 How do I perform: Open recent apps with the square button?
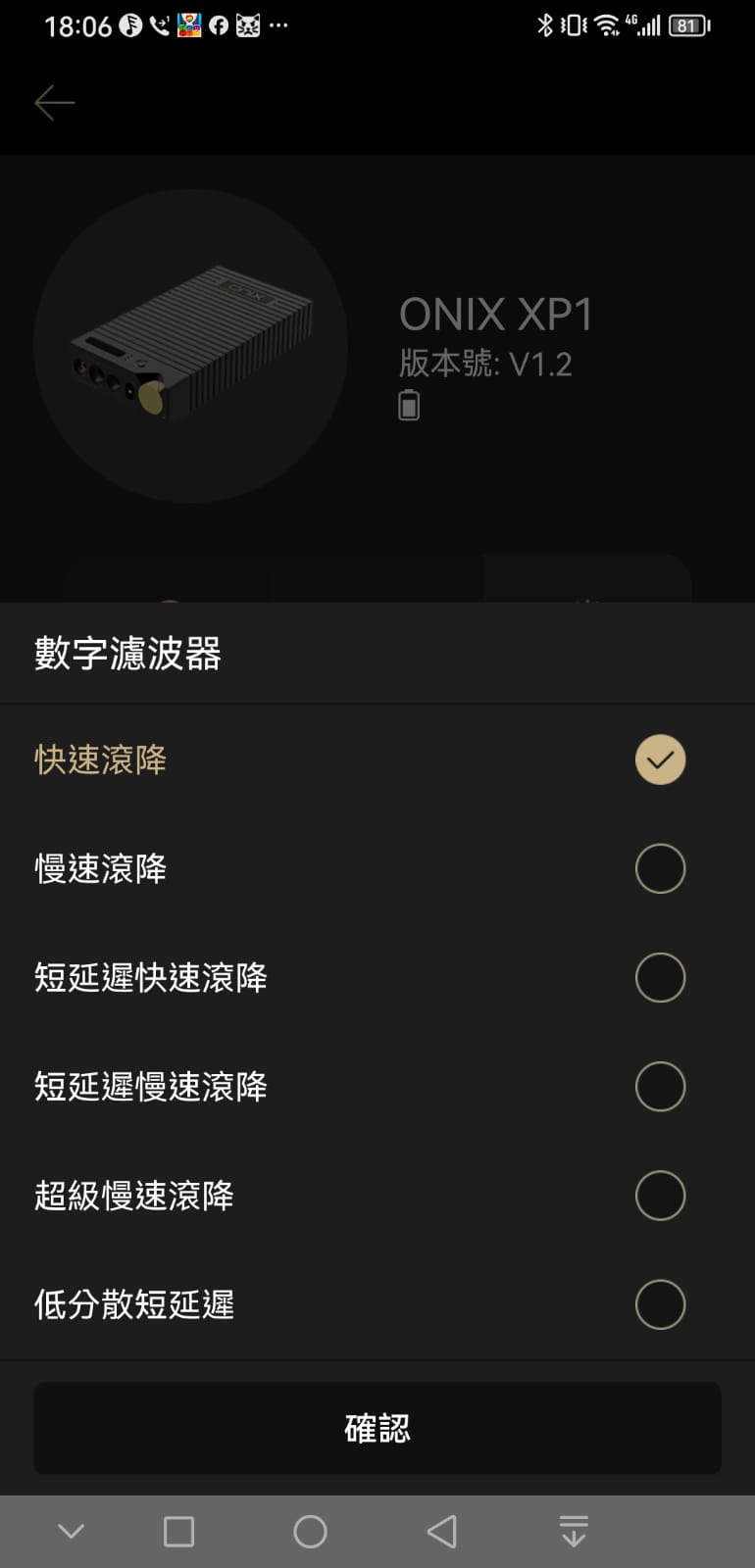[178, 1531]
